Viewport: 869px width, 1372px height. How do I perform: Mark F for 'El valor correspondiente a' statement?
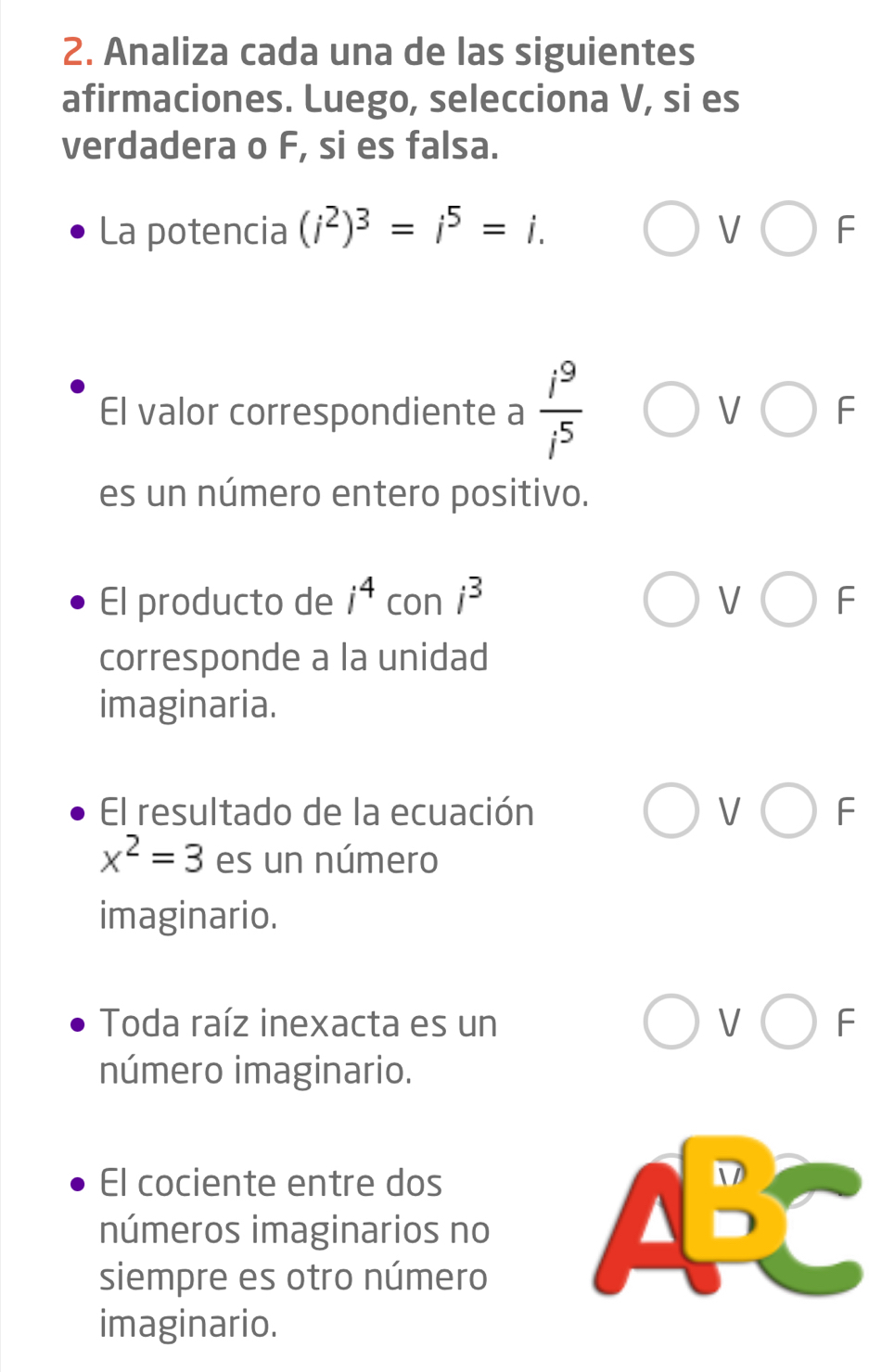(x=788, y=411)
